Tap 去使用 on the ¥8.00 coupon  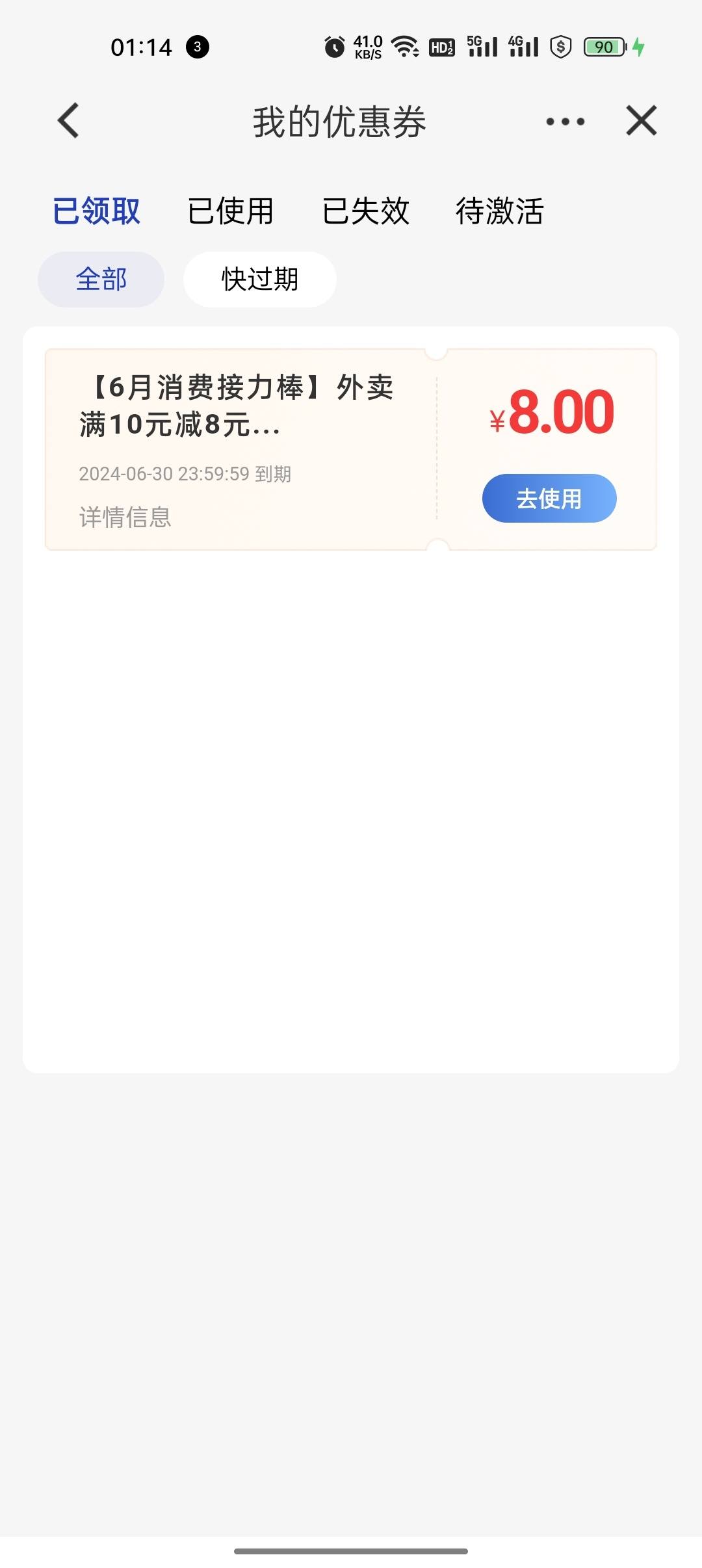tap(549, 499)
